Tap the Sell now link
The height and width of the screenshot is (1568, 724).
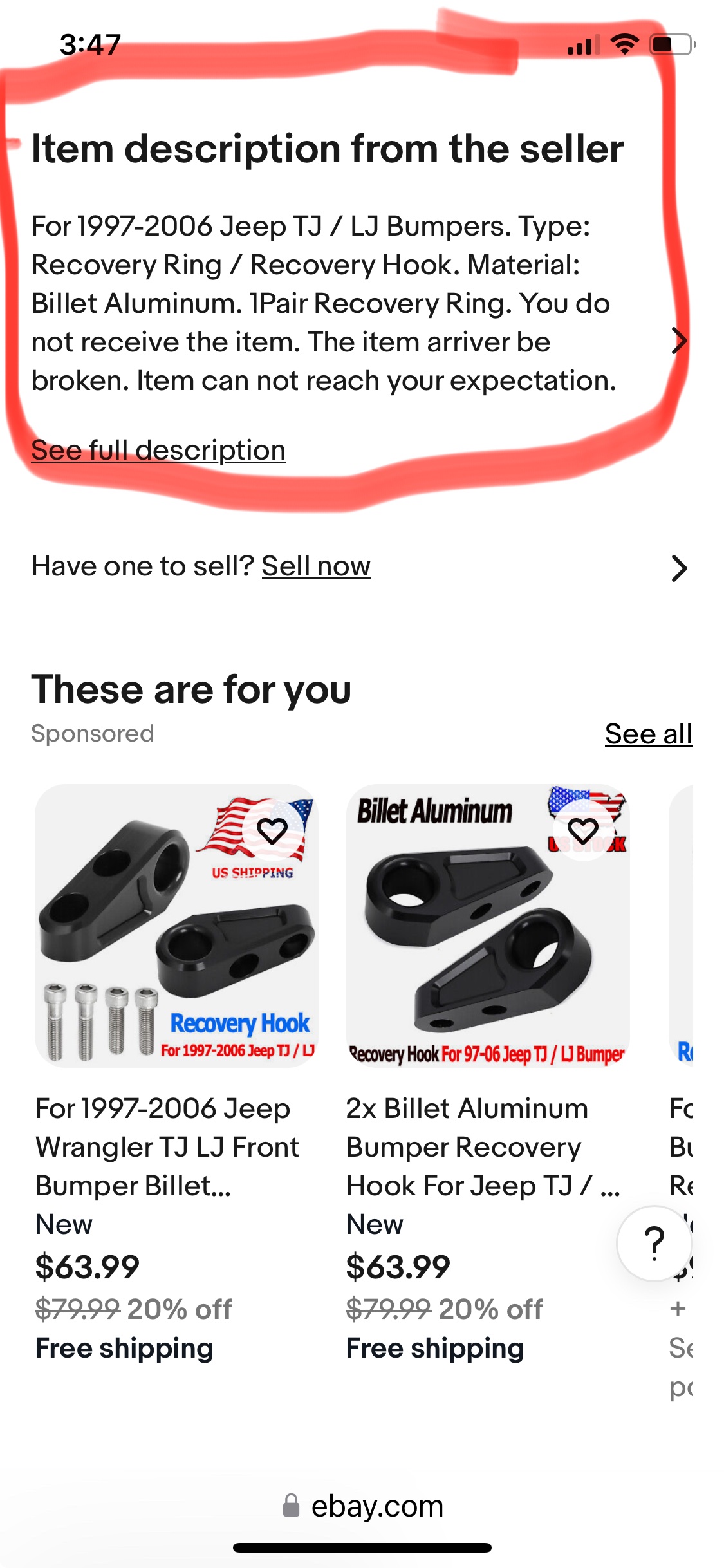click(315, 566)
